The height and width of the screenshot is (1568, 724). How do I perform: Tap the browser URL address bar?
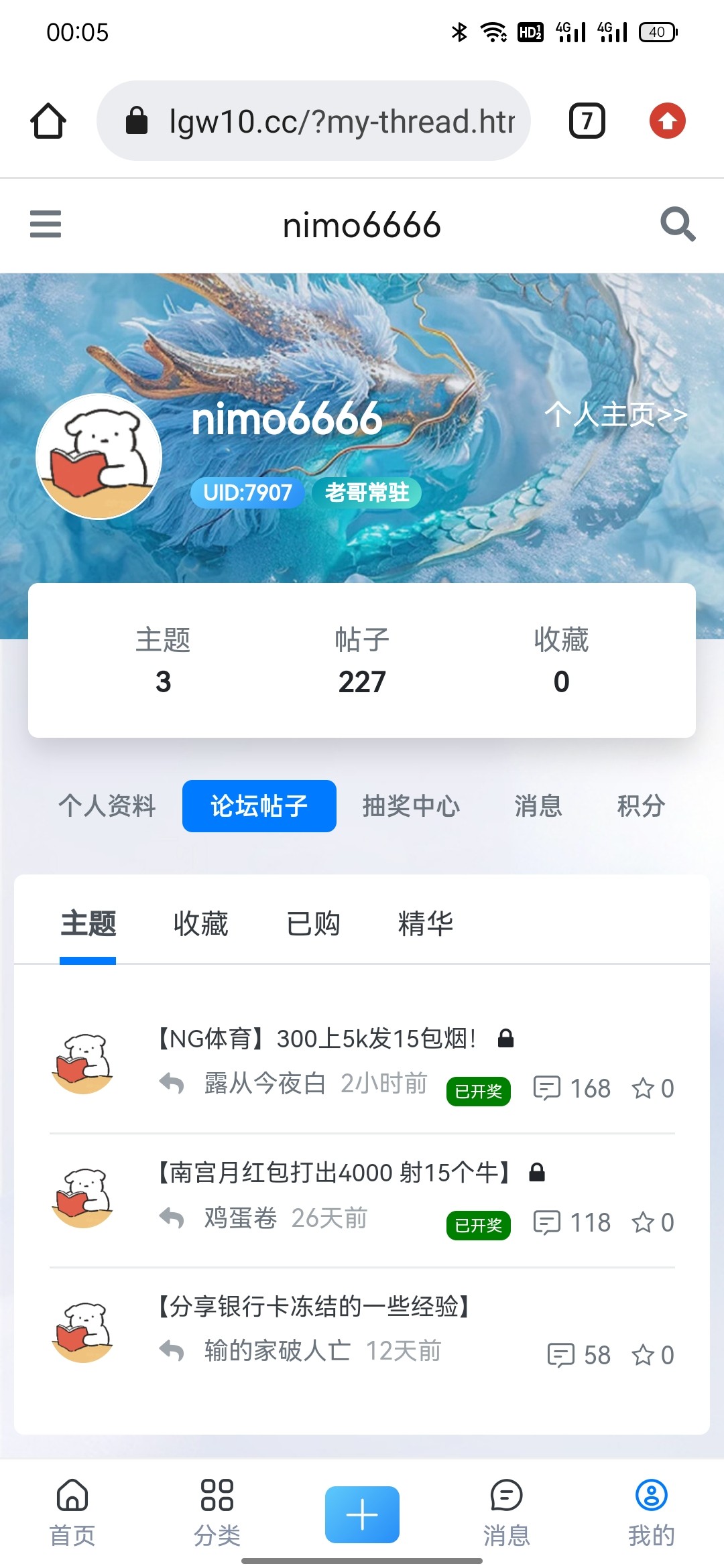(x=314, y=121)
